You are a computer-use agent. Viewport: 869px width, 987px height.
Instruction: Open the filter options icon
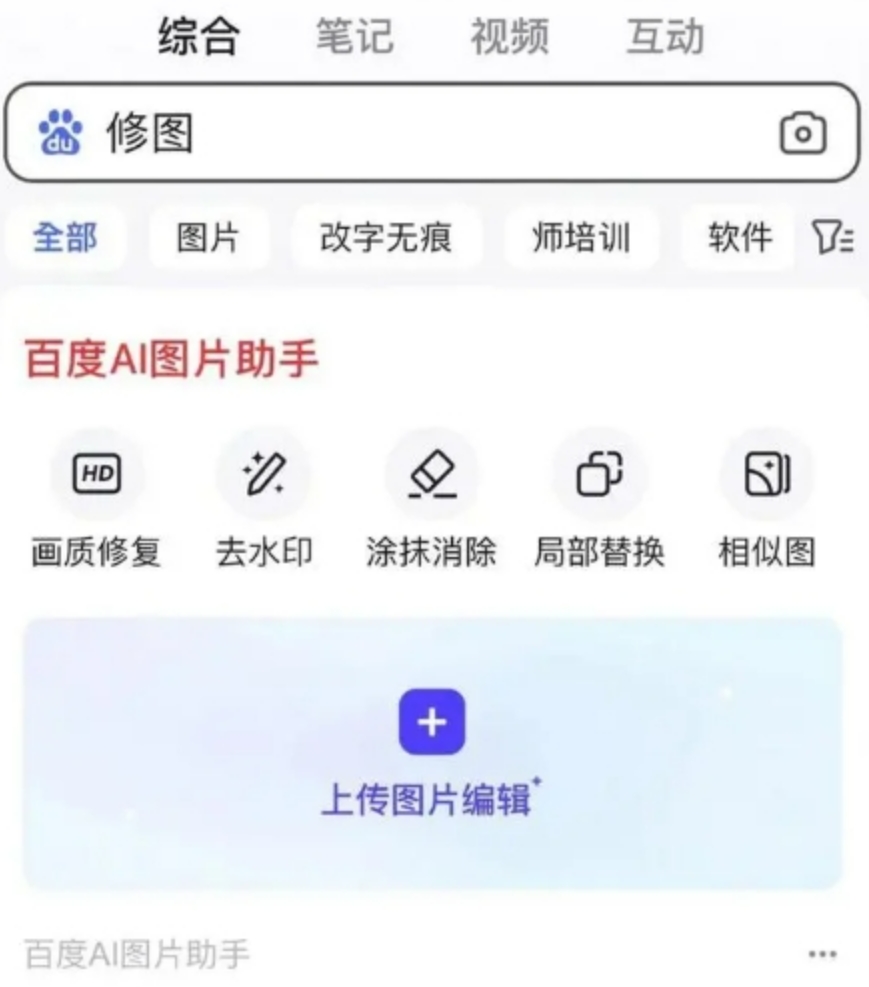pyautogui.click(x=833, y=238)
